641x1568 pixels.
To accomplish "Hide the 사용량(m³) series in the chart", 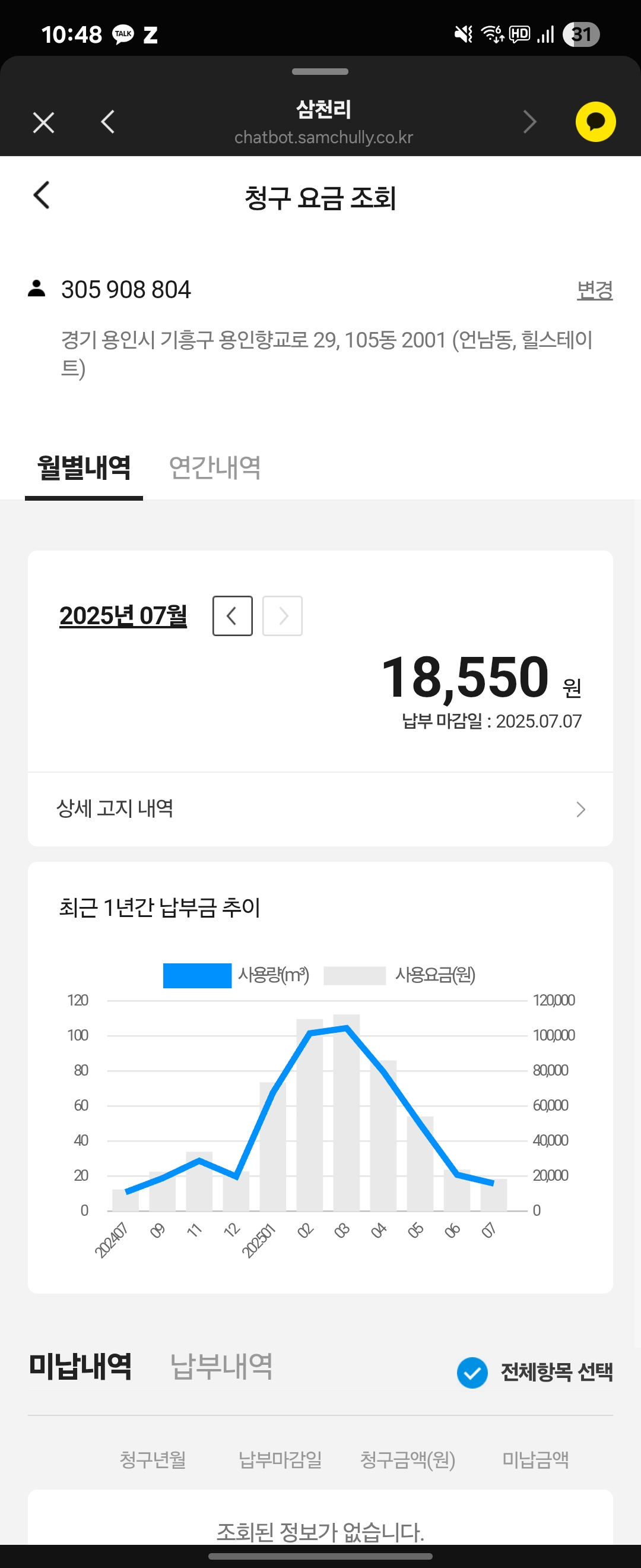I will click(x=236, y=975).
